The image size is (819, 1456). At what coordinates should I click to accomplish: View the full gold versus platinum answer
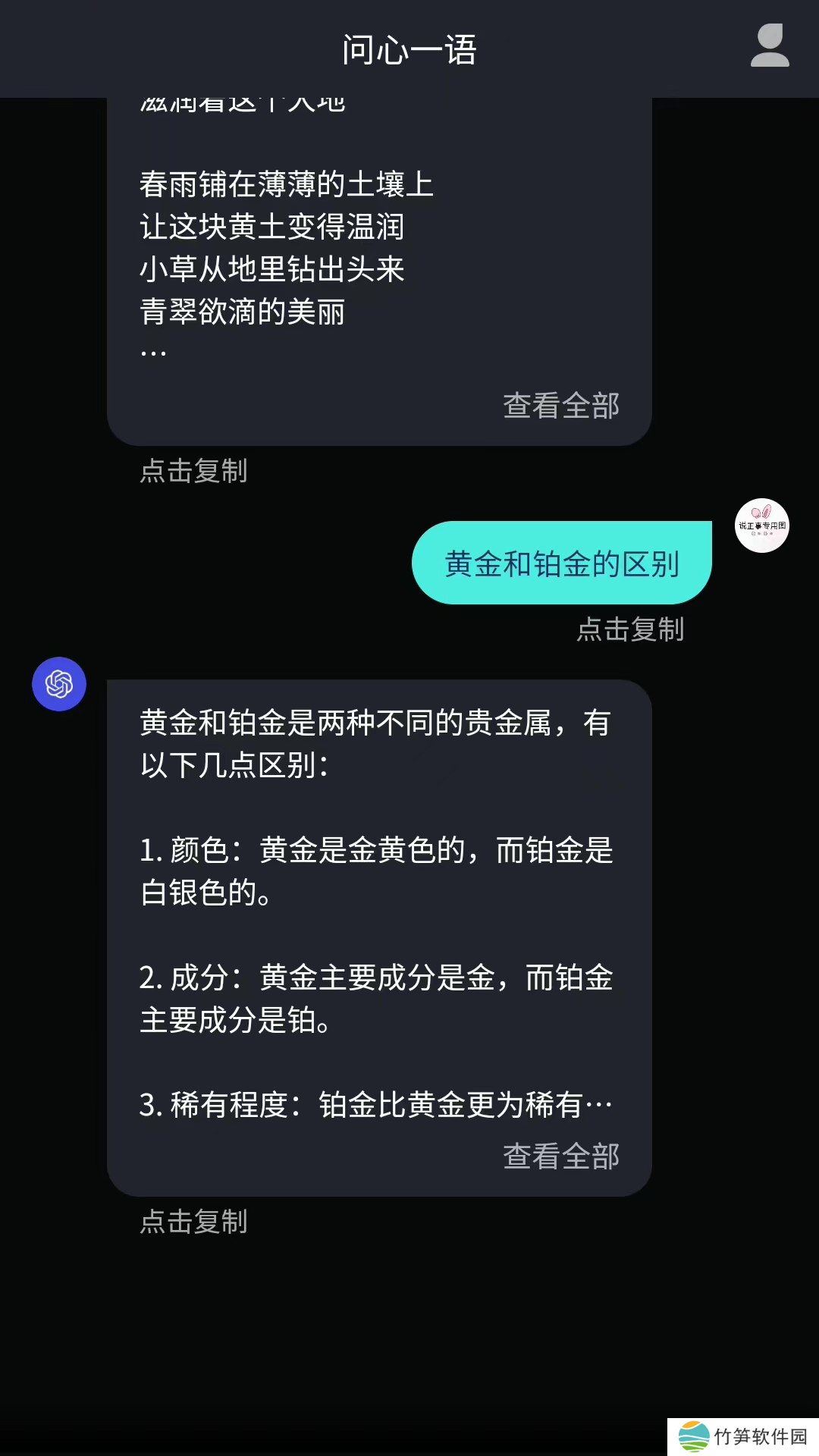pos(561,1156)
